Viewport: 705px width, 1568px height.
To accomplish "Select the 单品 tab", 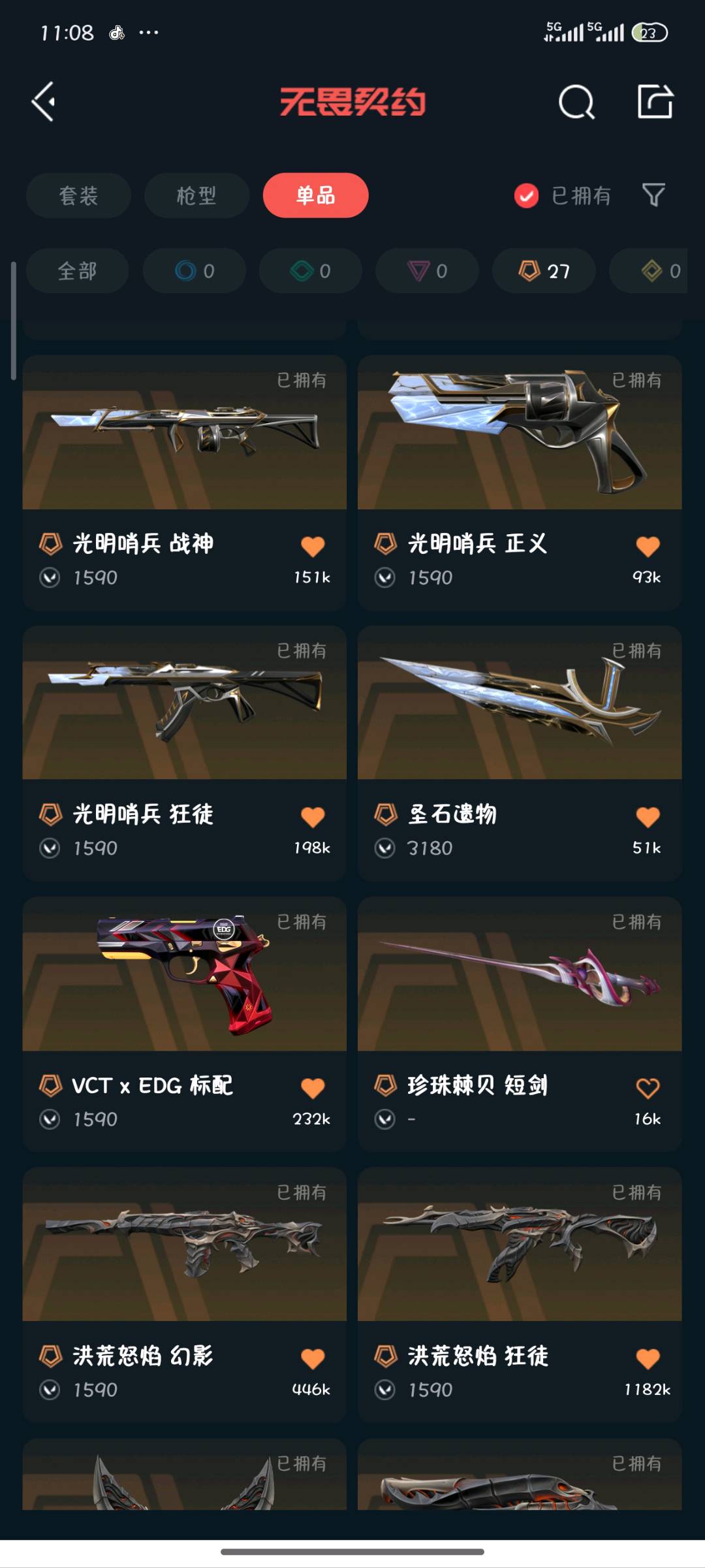I will coord(315,195).
